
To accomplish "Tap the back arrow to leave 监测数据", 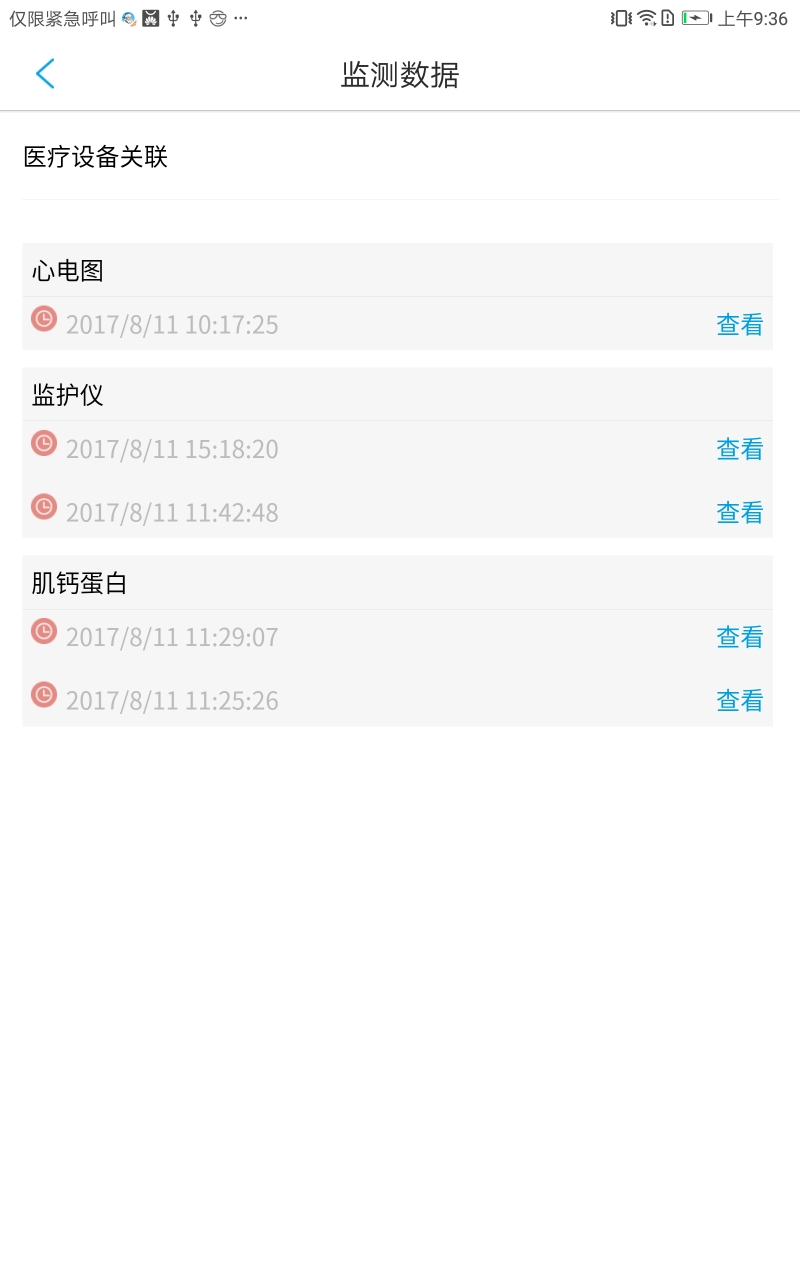I will (44, 74).
